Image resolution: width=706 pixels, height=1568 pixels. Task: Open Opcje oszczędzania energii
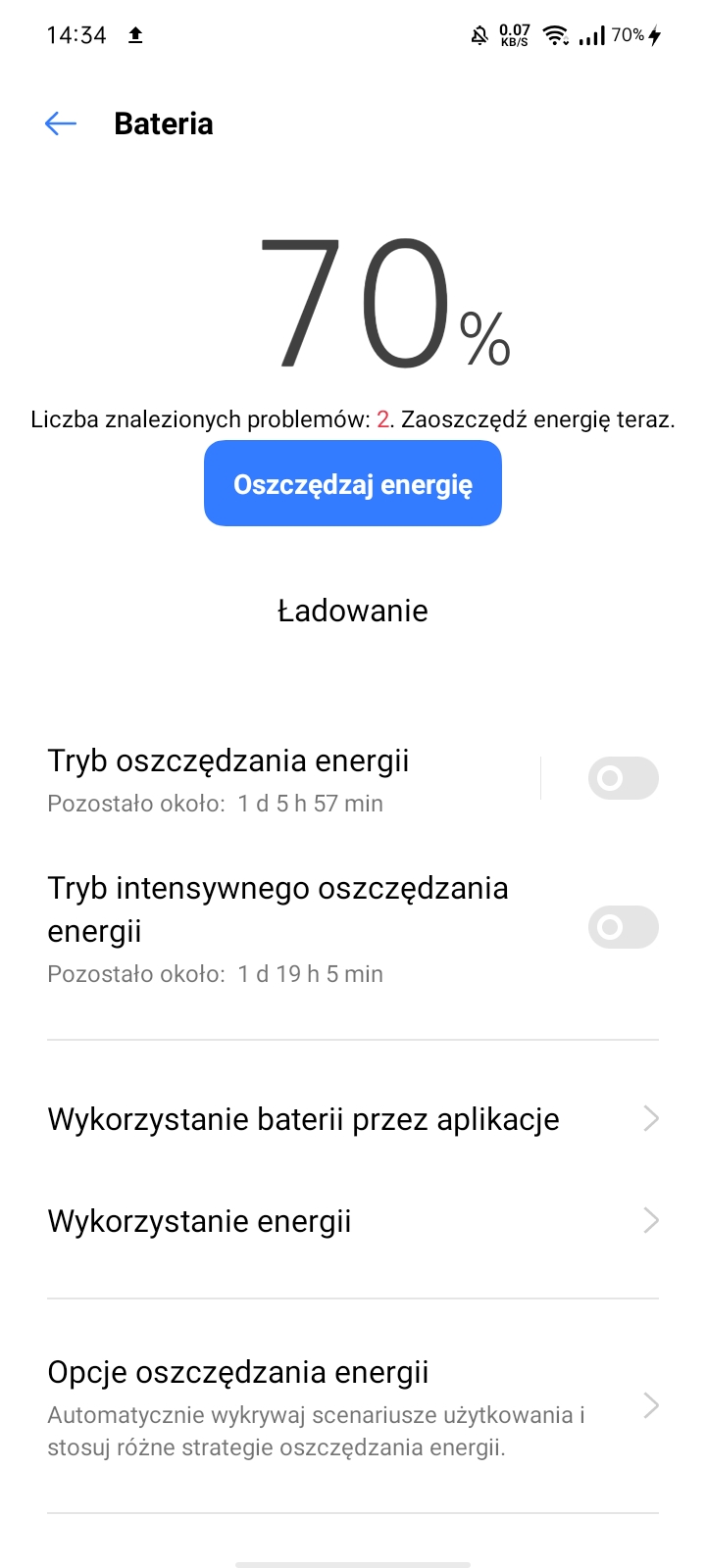(x=353, y=1407)
